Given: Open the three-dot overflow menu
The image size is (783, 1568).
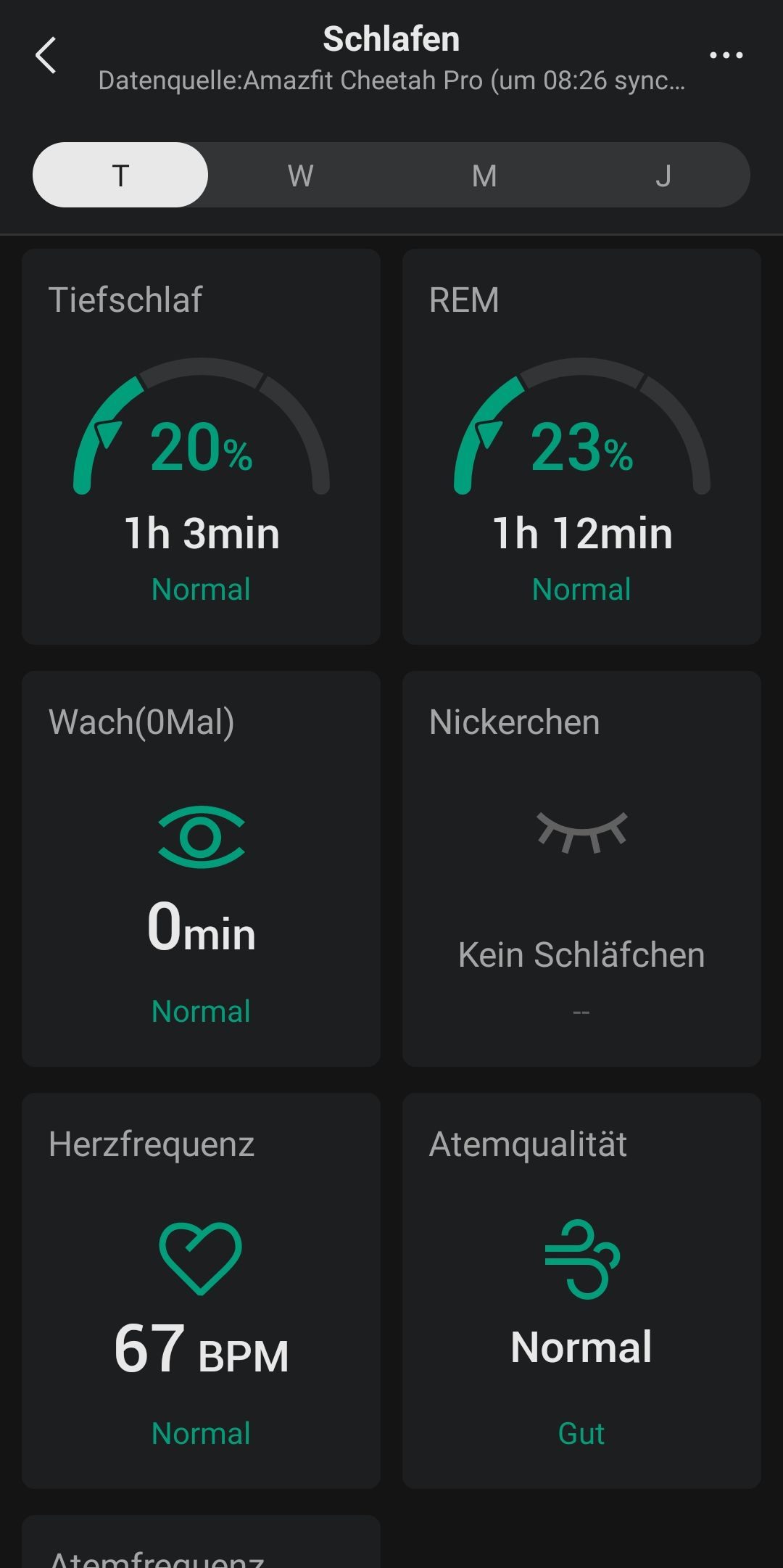Looking at the screenshot, I should (726, 55).
